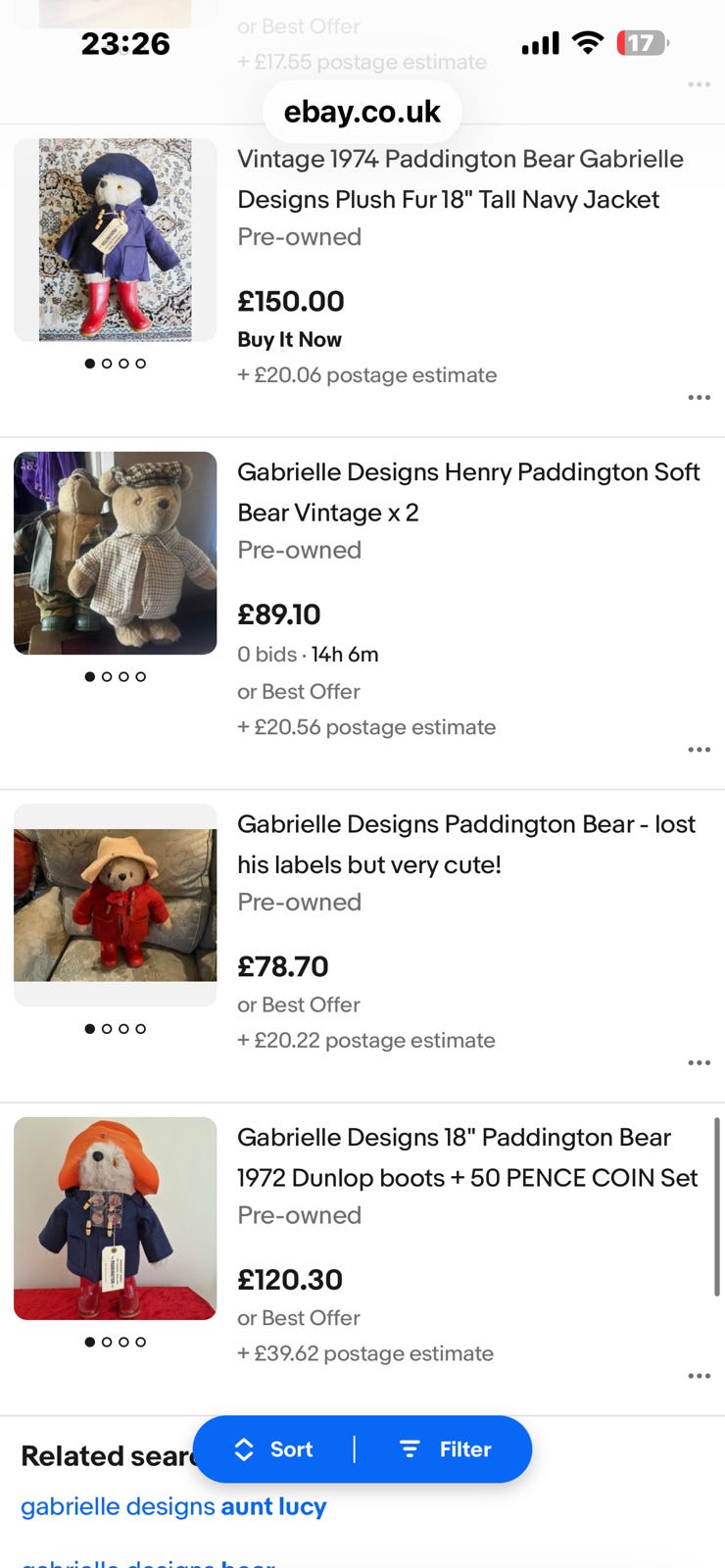
Task: Select the fourth carousel dot under the red-coat bear
Action: tap(142, 1029)
